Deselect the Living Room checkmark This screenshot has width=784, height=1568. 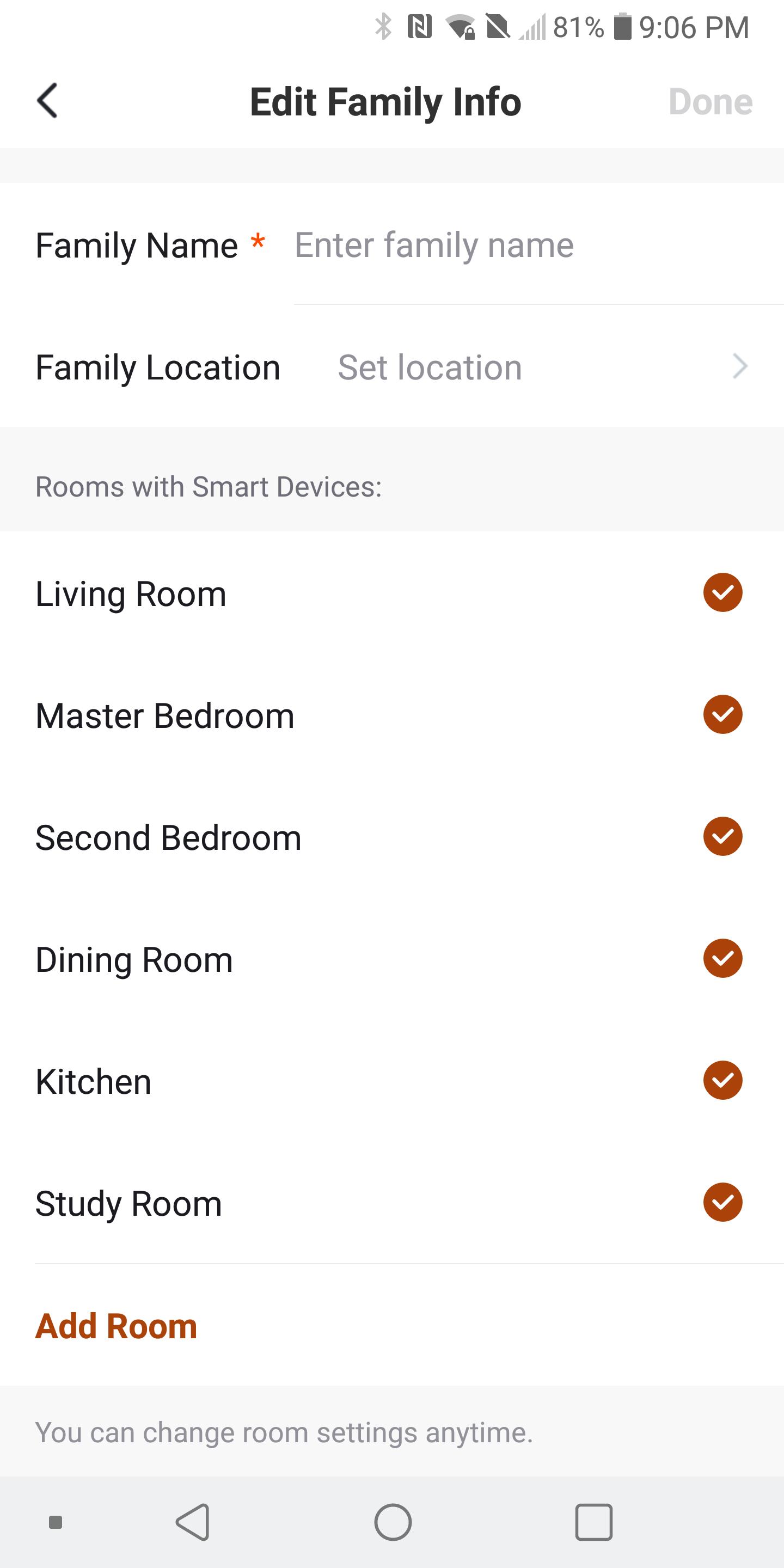pyautogui.click(x=722, y=592)
